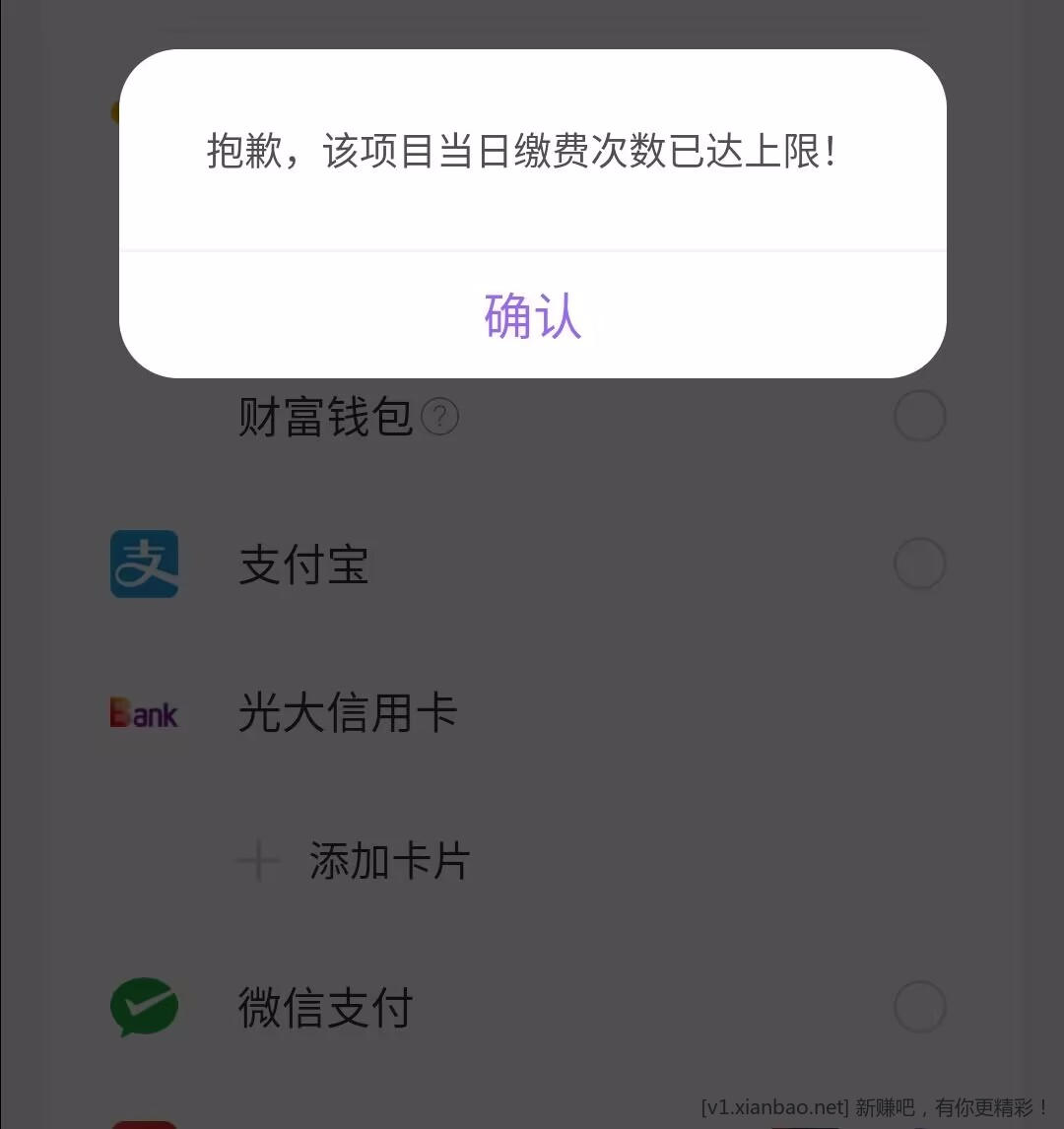
Task: Confirm the payment limit dialog with 确认
Action: tap(532, 315)
